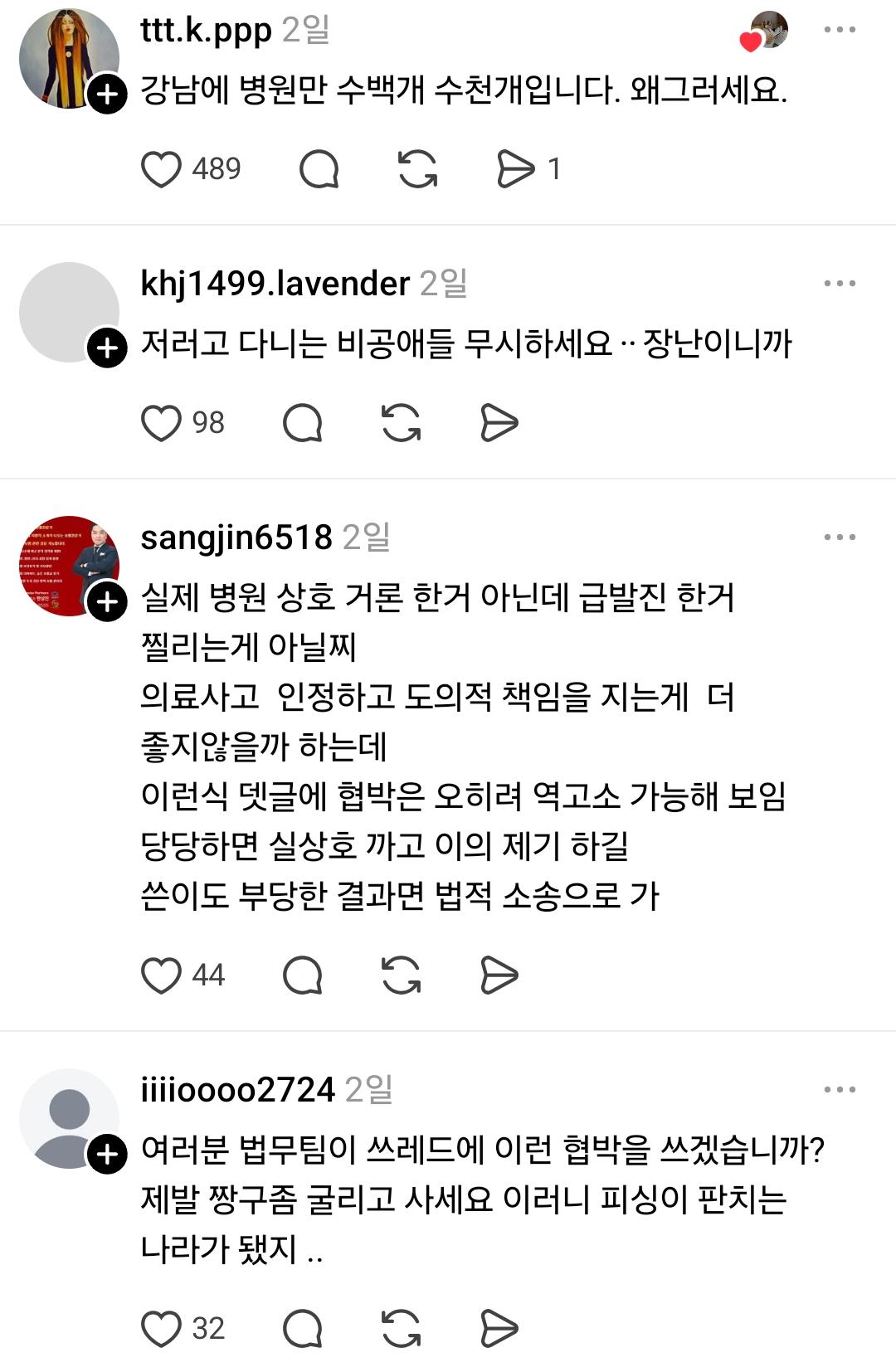This screenshot has width=896, height=1367.
Task: Like khj1499.lavender's comment
Action: 161,423
